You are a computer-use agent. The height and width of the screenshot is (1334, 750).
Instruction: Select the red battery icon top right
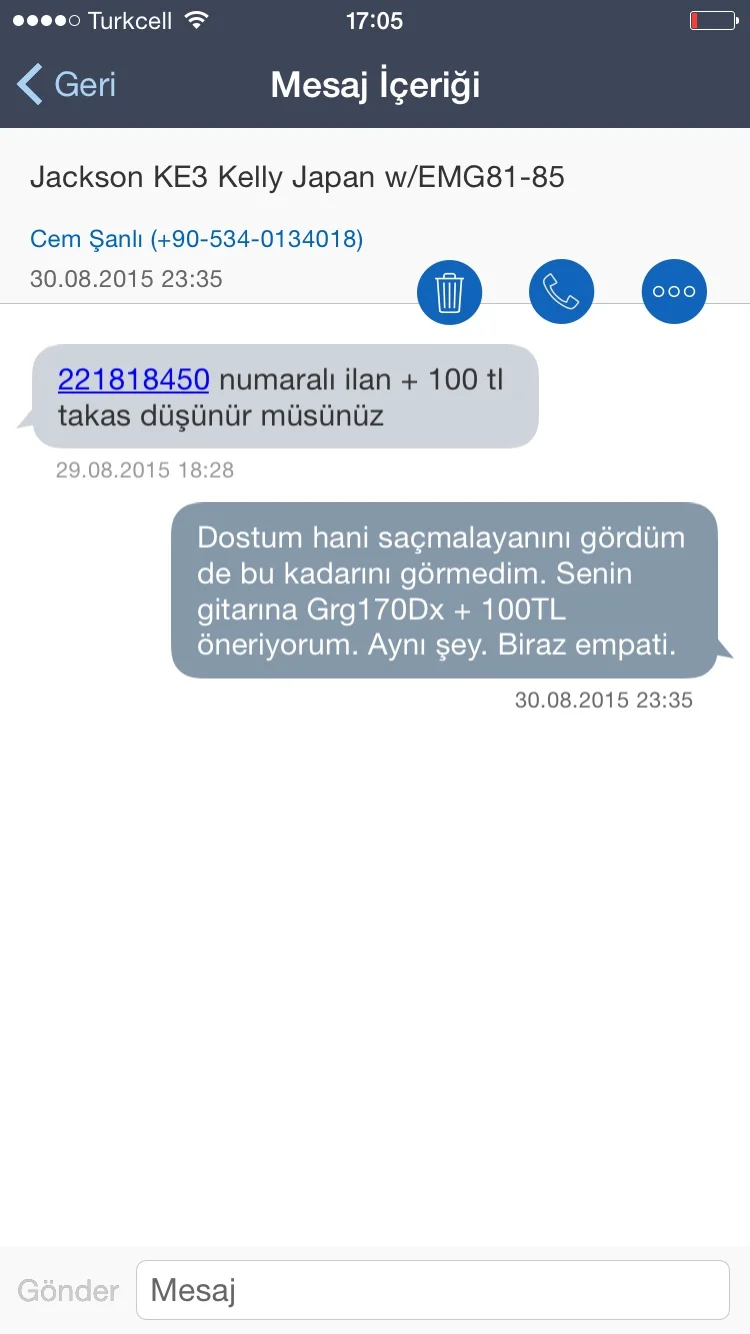[712, 18]
